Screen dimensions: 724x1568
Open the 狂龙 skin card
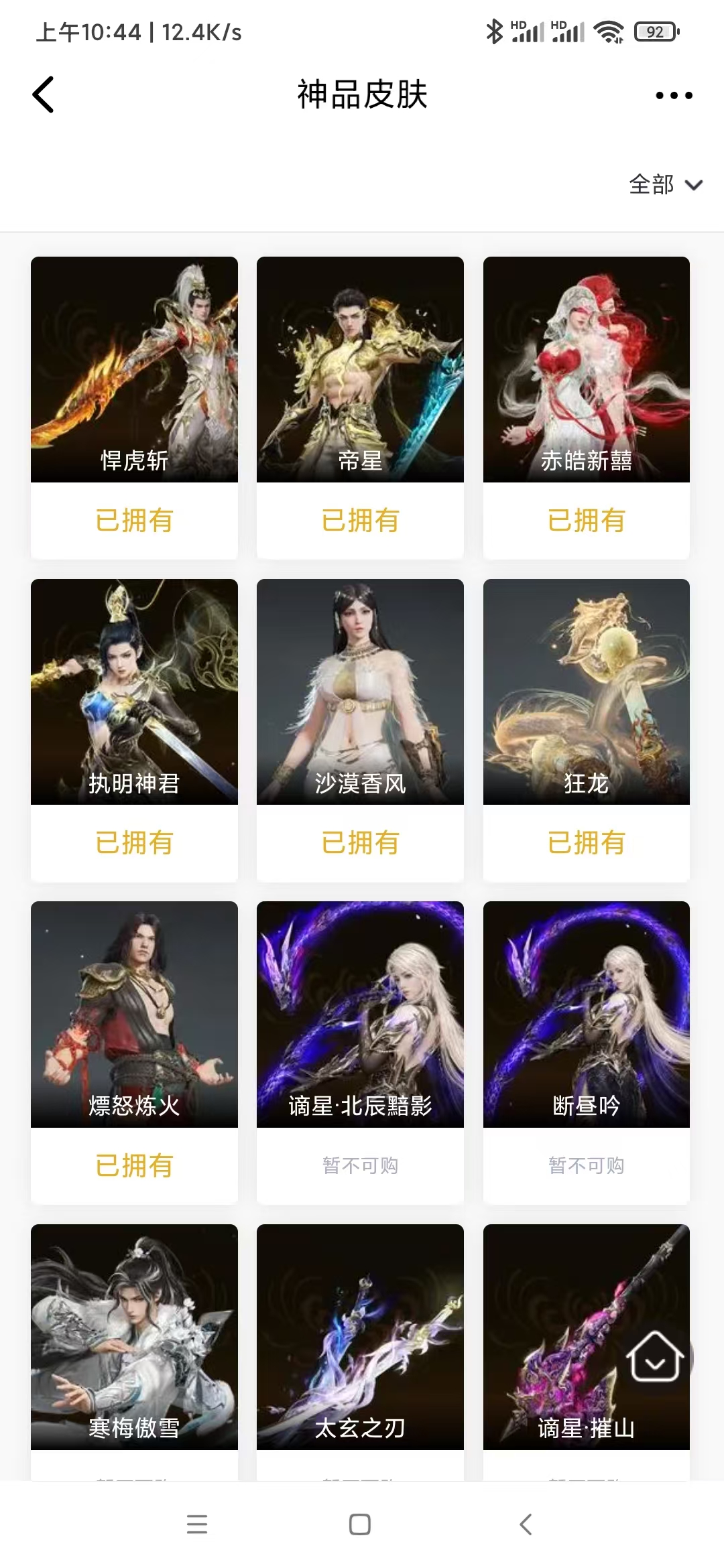point(586,692)
